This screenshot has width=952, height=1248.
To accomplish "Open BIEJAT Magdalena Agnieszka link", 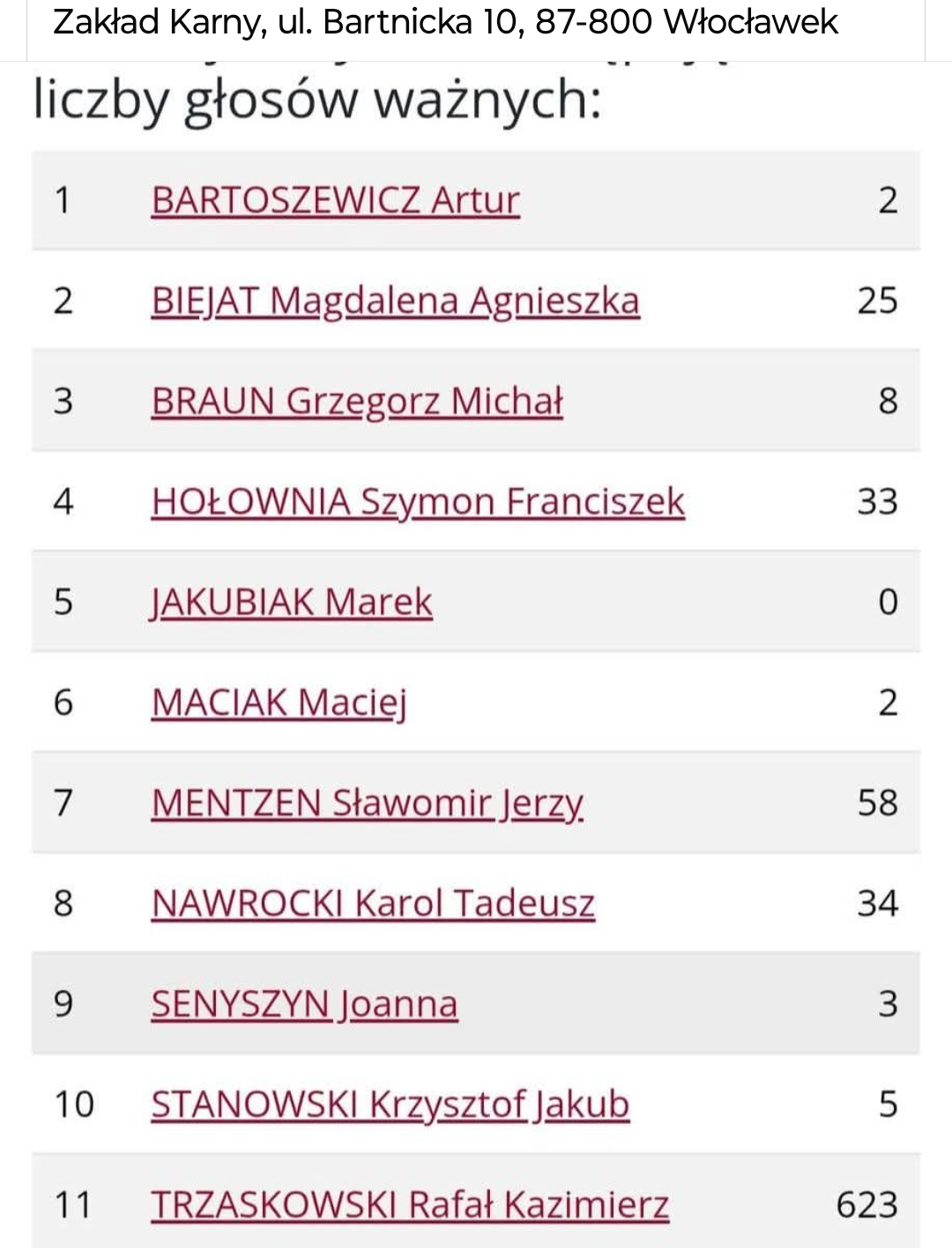I will pos(395,301).
